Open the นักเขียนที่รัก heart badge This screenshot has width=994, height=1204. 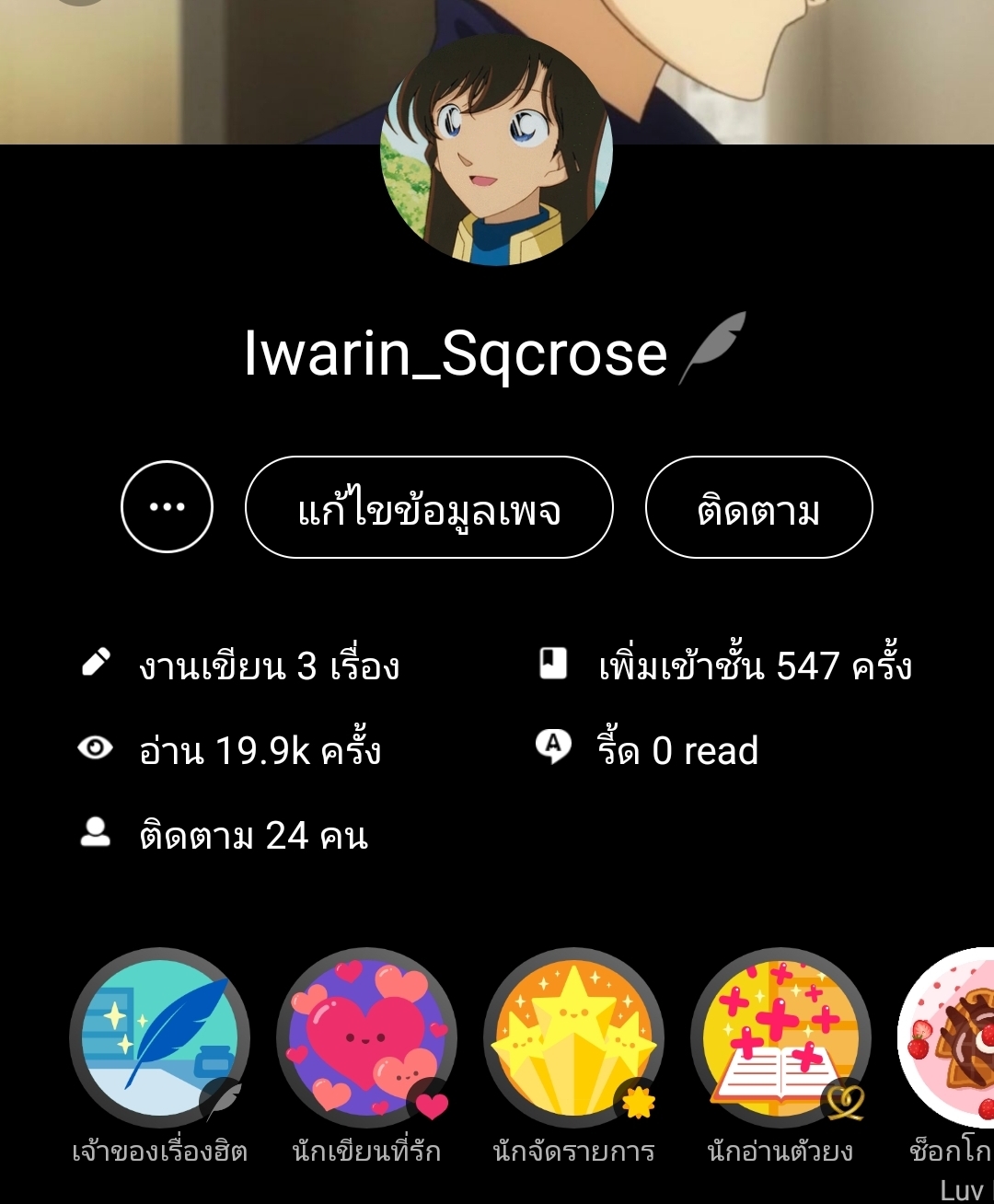coord(367,1037)
